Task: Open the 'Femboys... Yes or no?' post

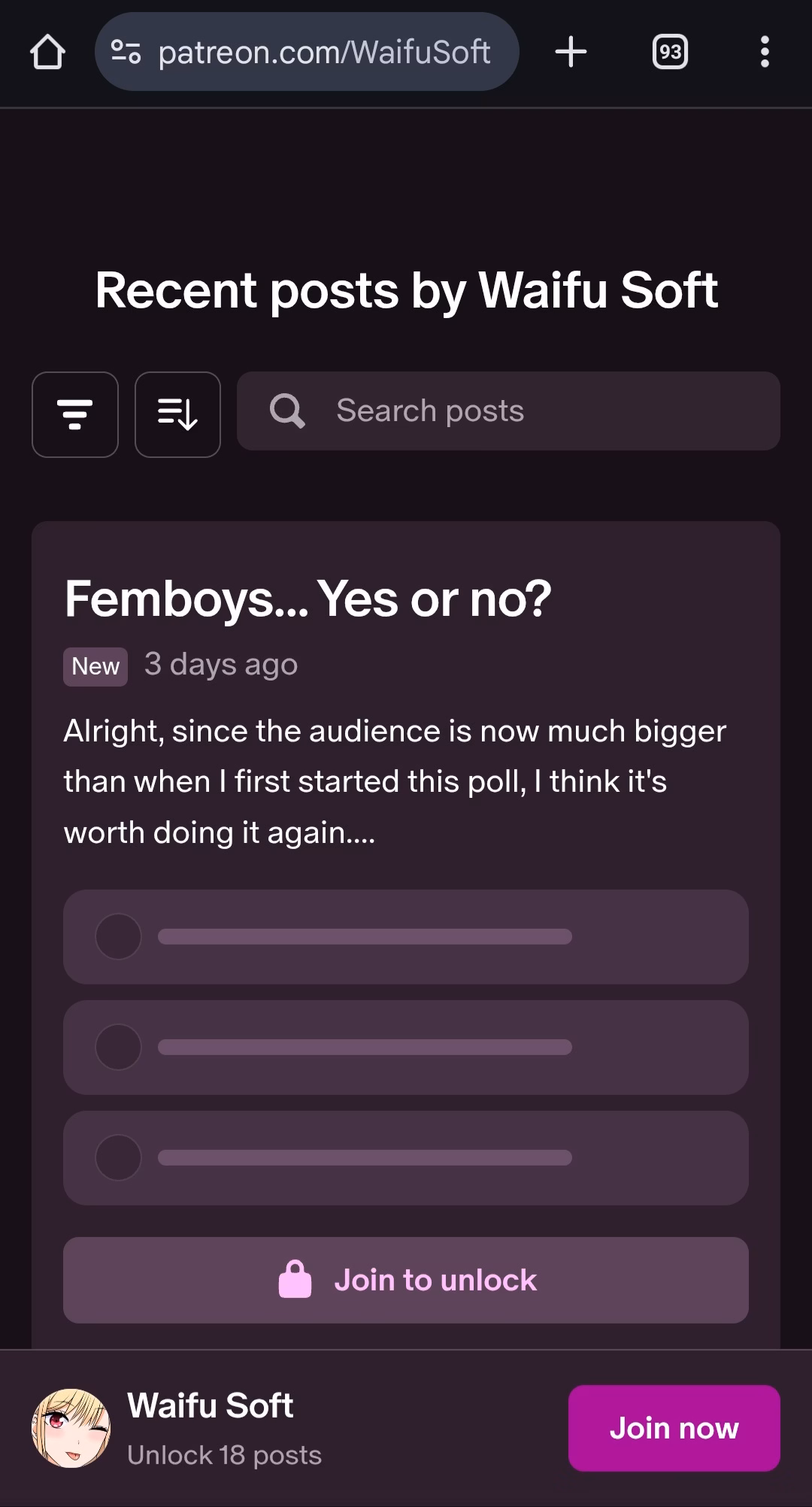Action: click(308, 599)
